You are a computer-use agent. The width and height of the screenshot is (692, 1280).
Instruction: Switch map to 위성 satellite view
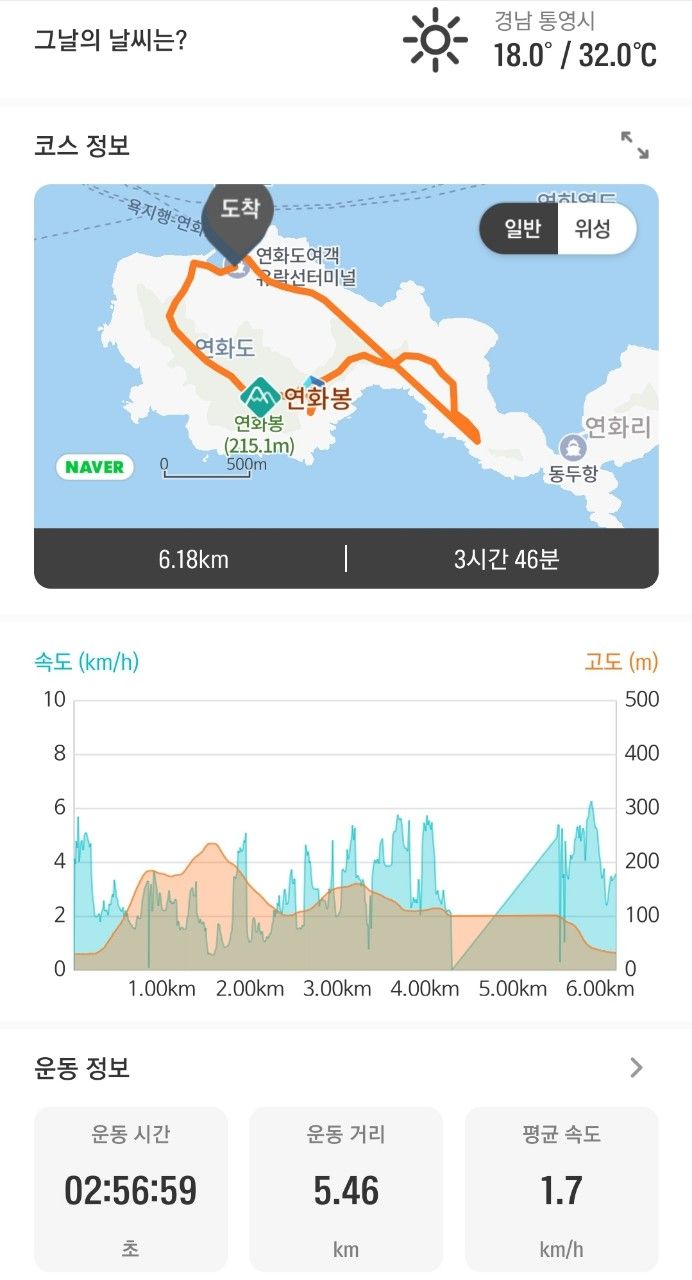point(594,229)
